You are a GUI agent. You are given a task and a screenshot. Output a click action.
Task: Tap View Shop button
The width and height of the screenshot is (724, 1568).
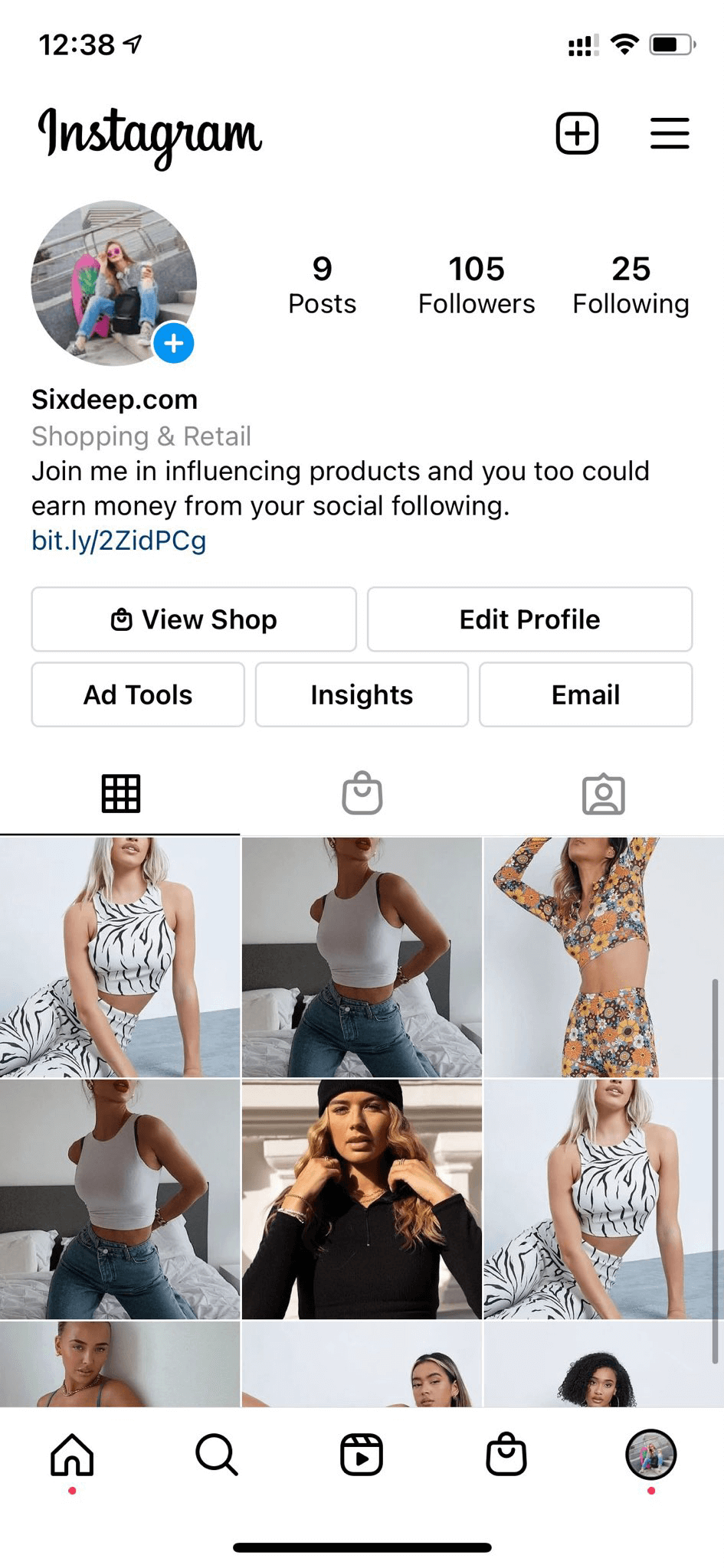pos(194,619)
